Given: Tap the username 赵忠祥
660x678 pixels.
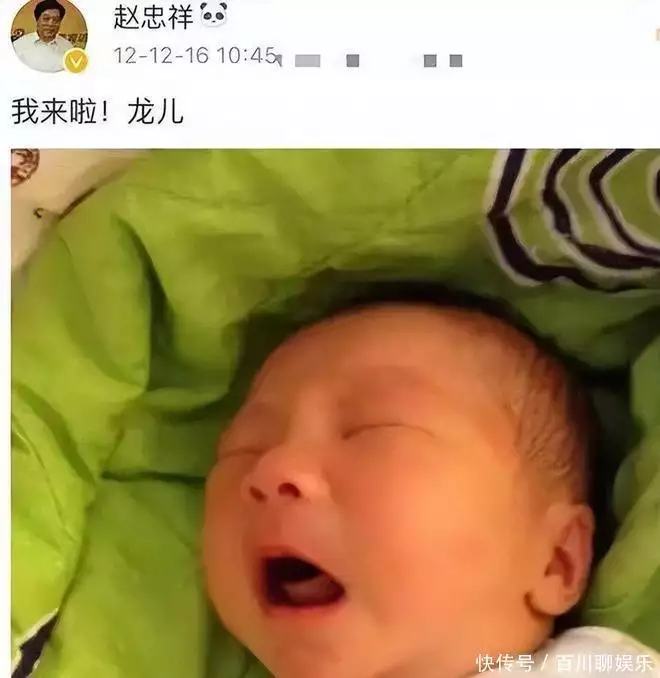Looking at the screenshot, I should pos(153,16).
